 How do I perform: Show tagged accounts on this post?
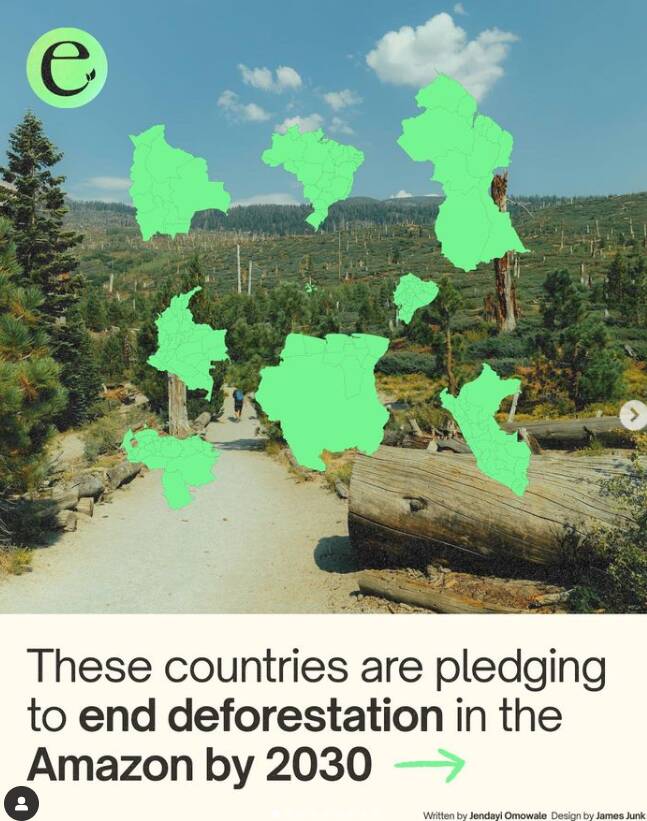pos(21,802)
